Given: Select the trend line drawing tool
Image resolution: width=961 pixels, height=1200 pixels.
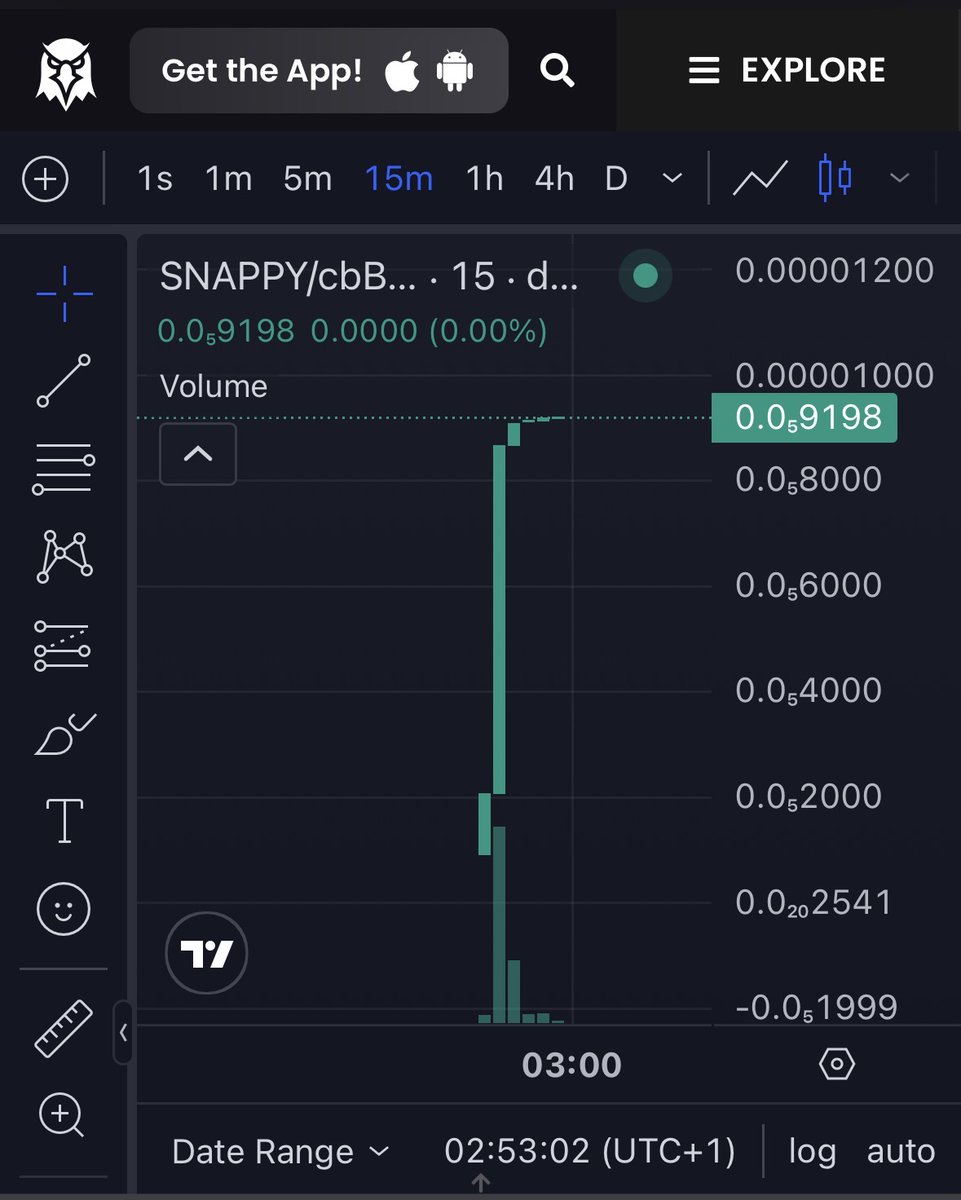Looking at the screenshot, I should coord(64,380).
